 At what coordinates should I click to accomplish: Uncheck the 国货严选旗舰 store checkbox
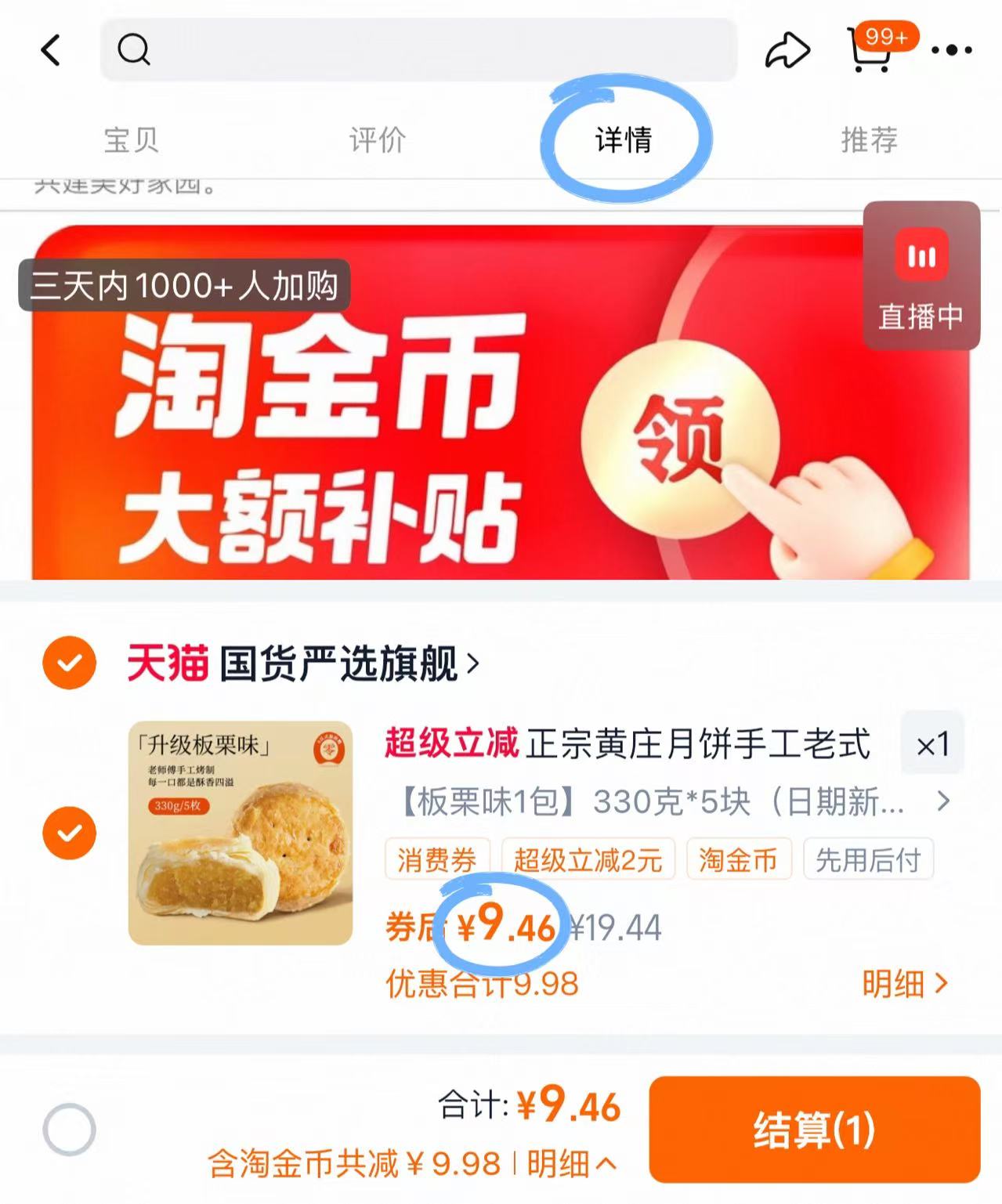point(70,663)
